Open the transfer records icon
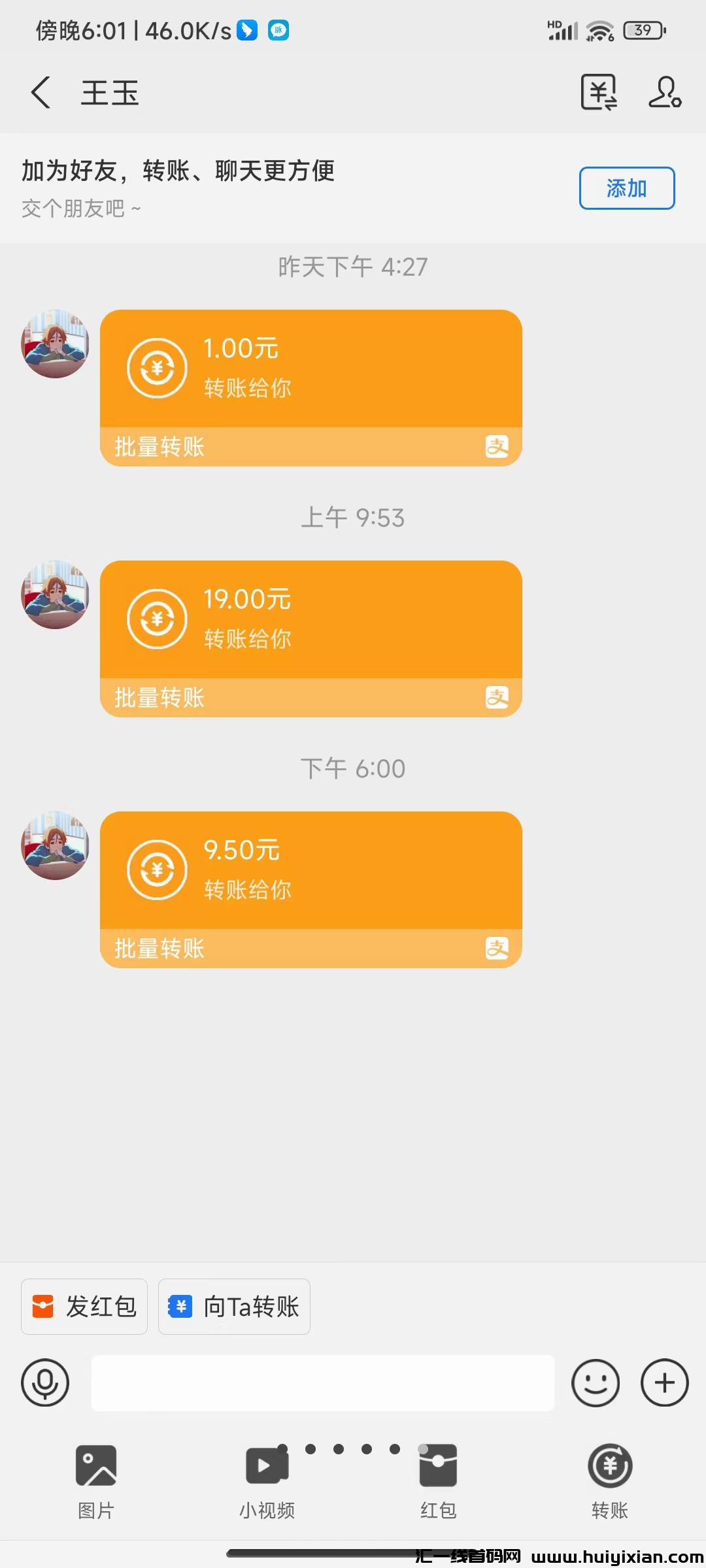This screenshot has width=706, height=1568. tap(599, 92)
